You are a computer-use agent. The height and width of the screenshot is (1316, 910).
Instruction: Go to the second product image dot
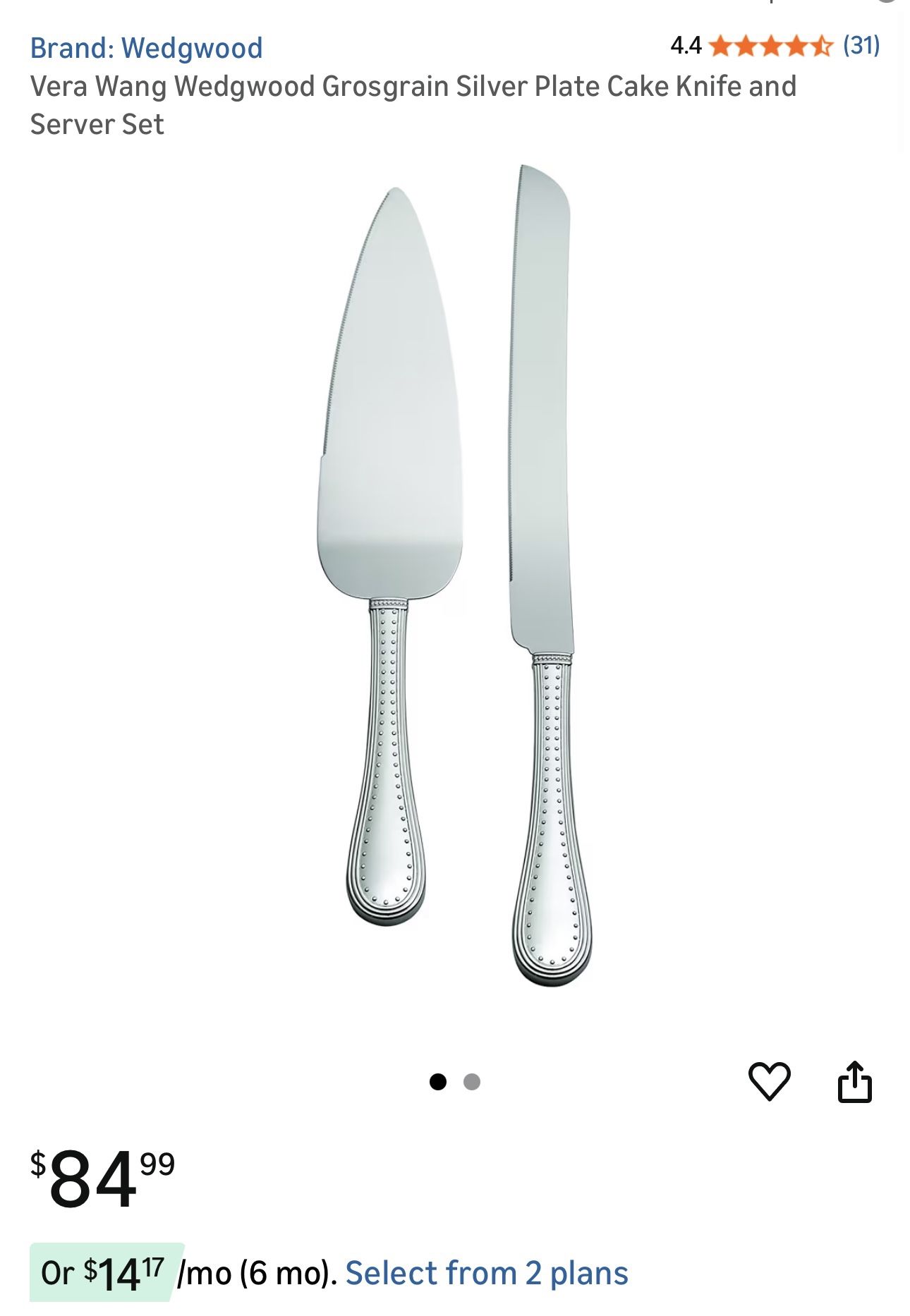(472, 1082)
